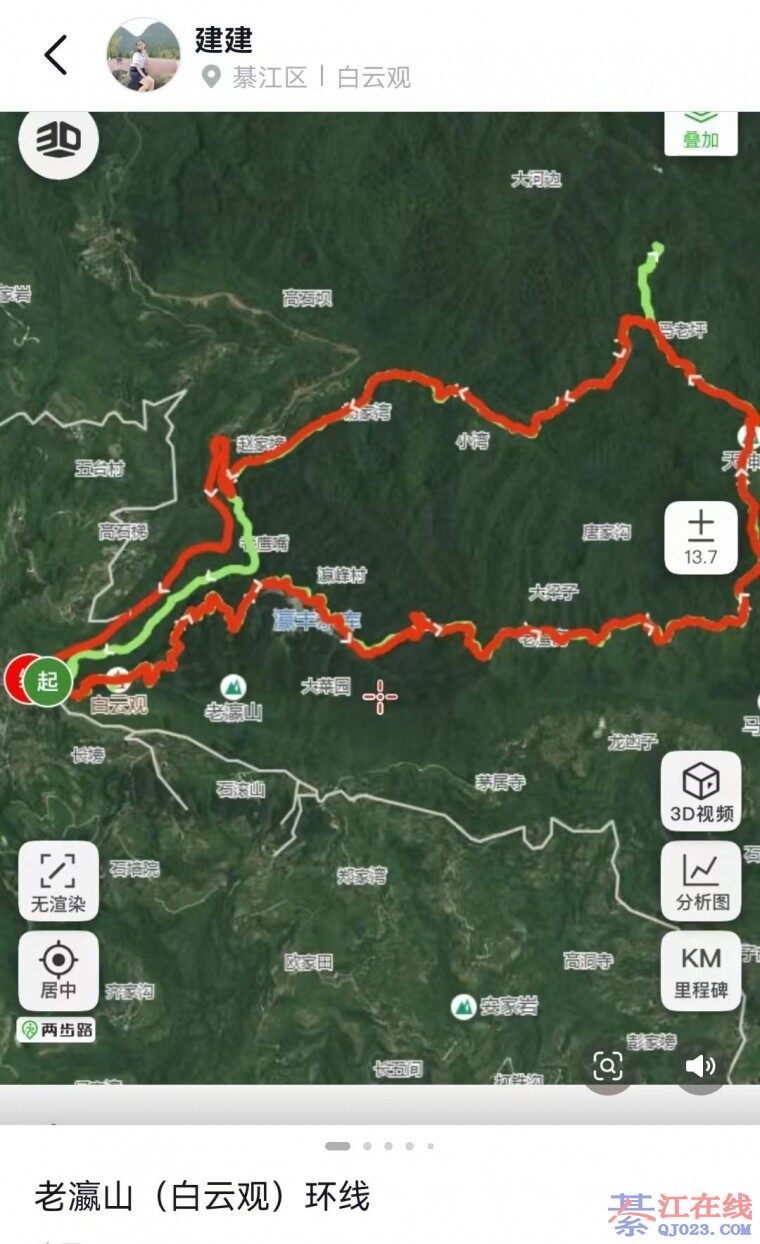Show KM 里程碑 milestones
The width and height of the screenshot is (760, 1244).
tap(701, 971)
